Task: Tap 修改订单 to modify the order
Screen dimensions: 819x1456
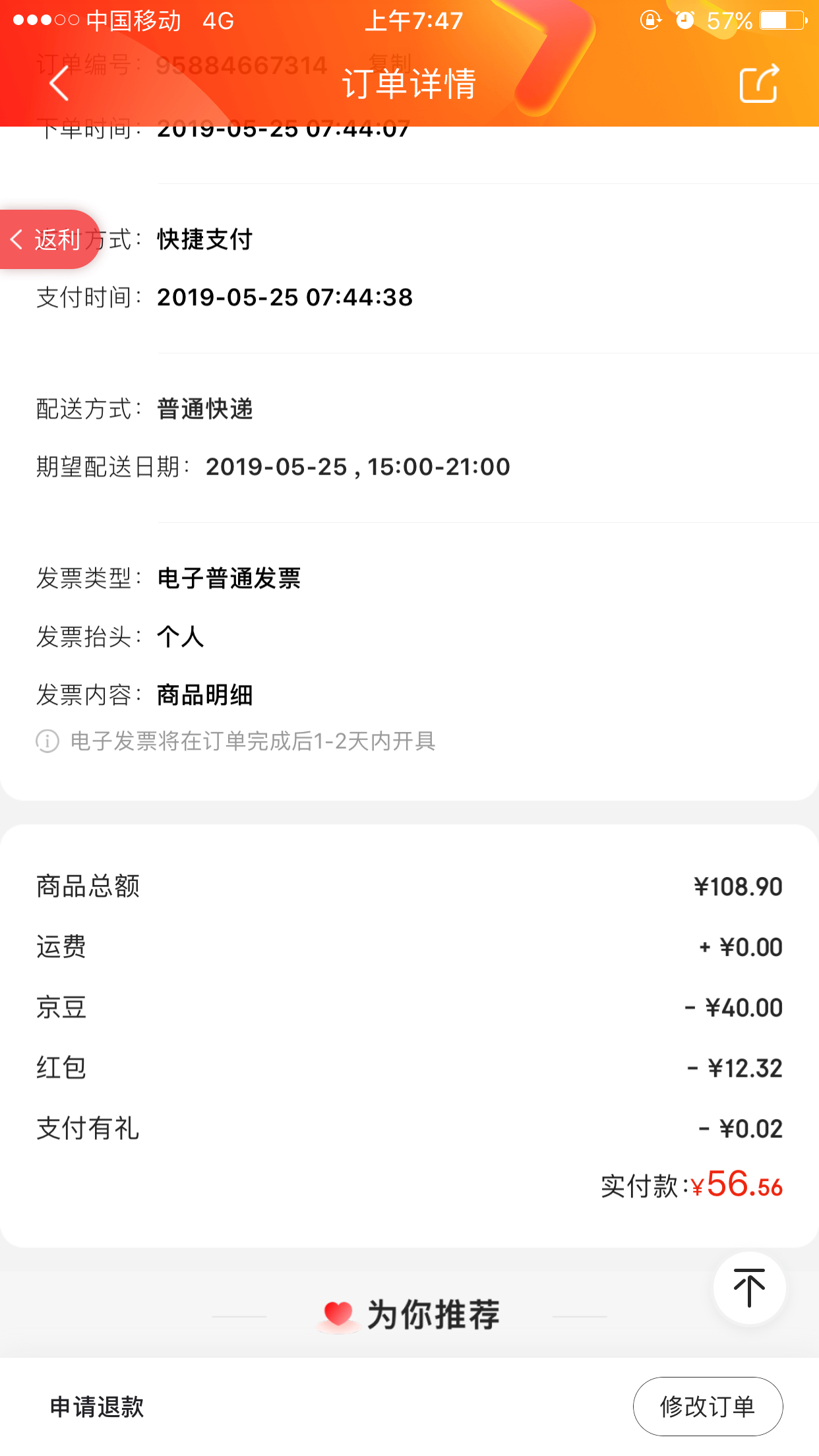Action: (x=708, y=1407)
